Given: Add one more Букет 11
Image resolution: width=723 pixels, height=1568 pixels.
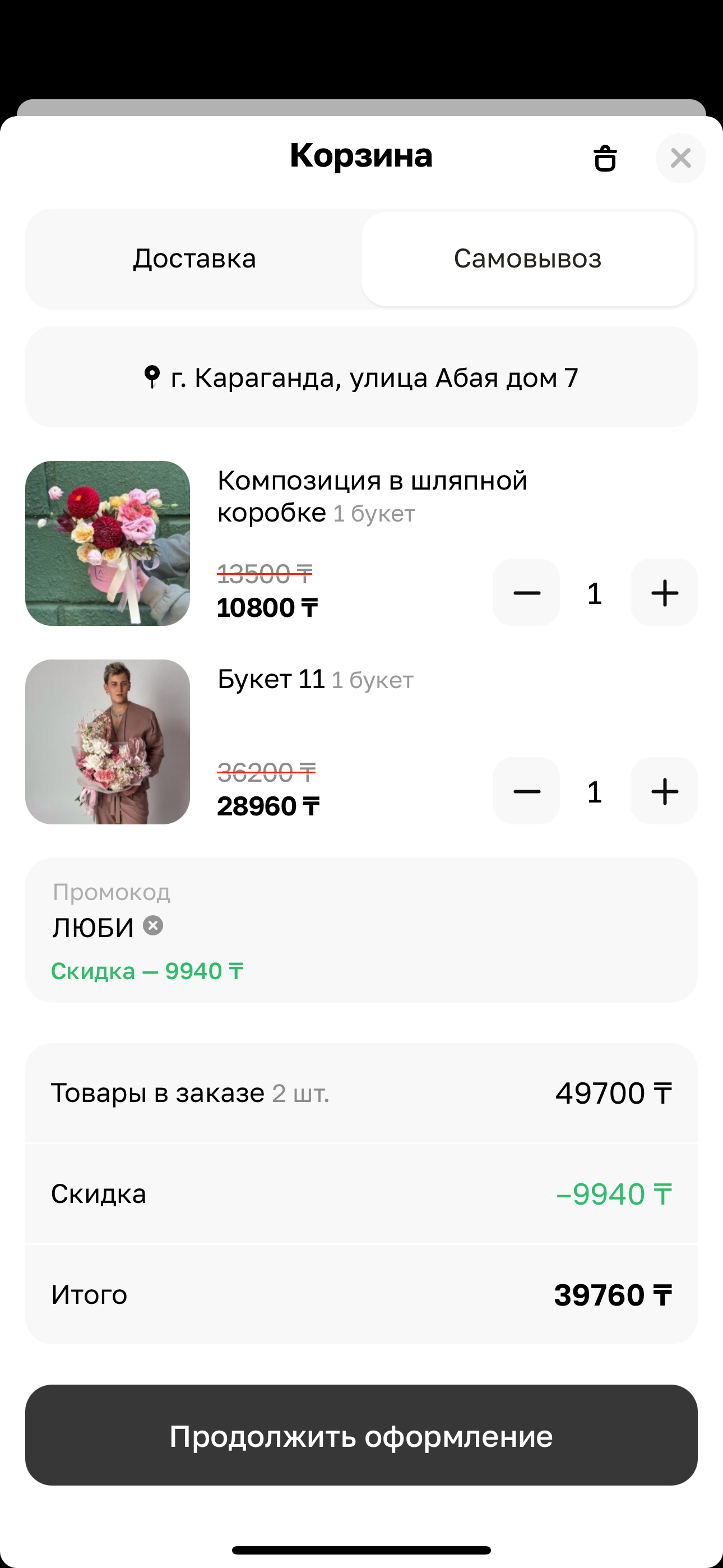Looking at the screenshot, I should (664, 791).
